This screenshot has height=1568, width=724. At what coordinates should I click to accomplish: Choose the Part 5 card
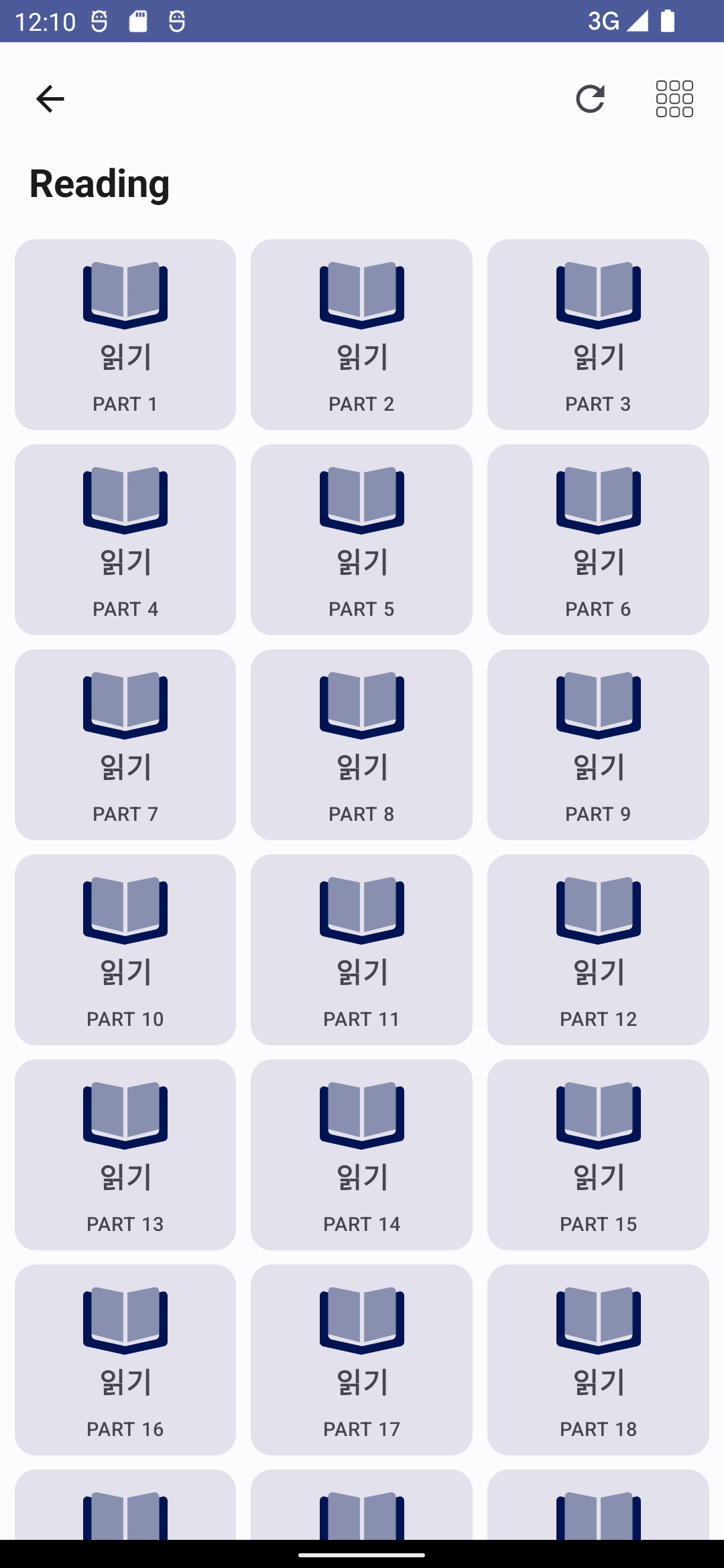(x=361, y=539)
